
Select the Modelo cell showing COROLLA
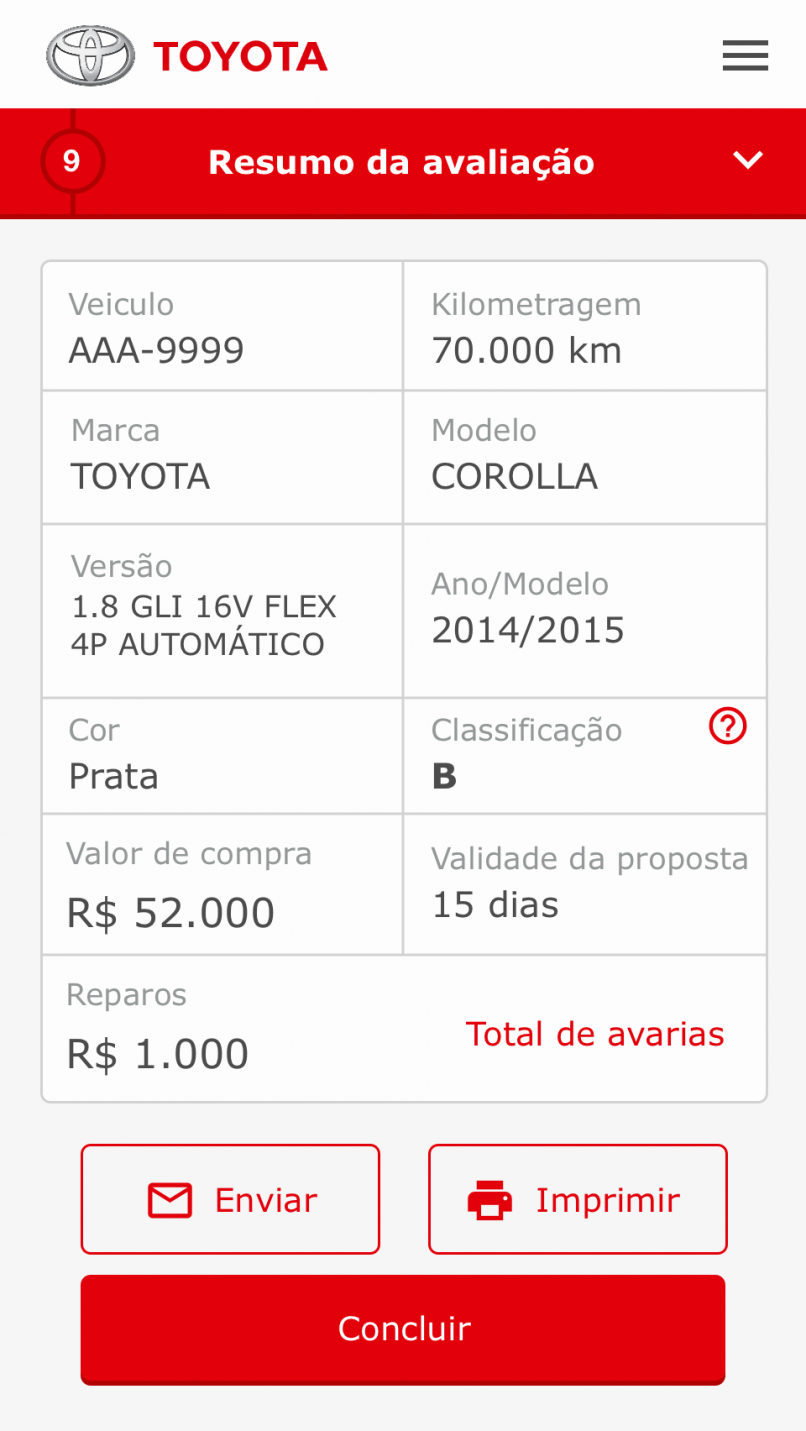tap(584, 457)
